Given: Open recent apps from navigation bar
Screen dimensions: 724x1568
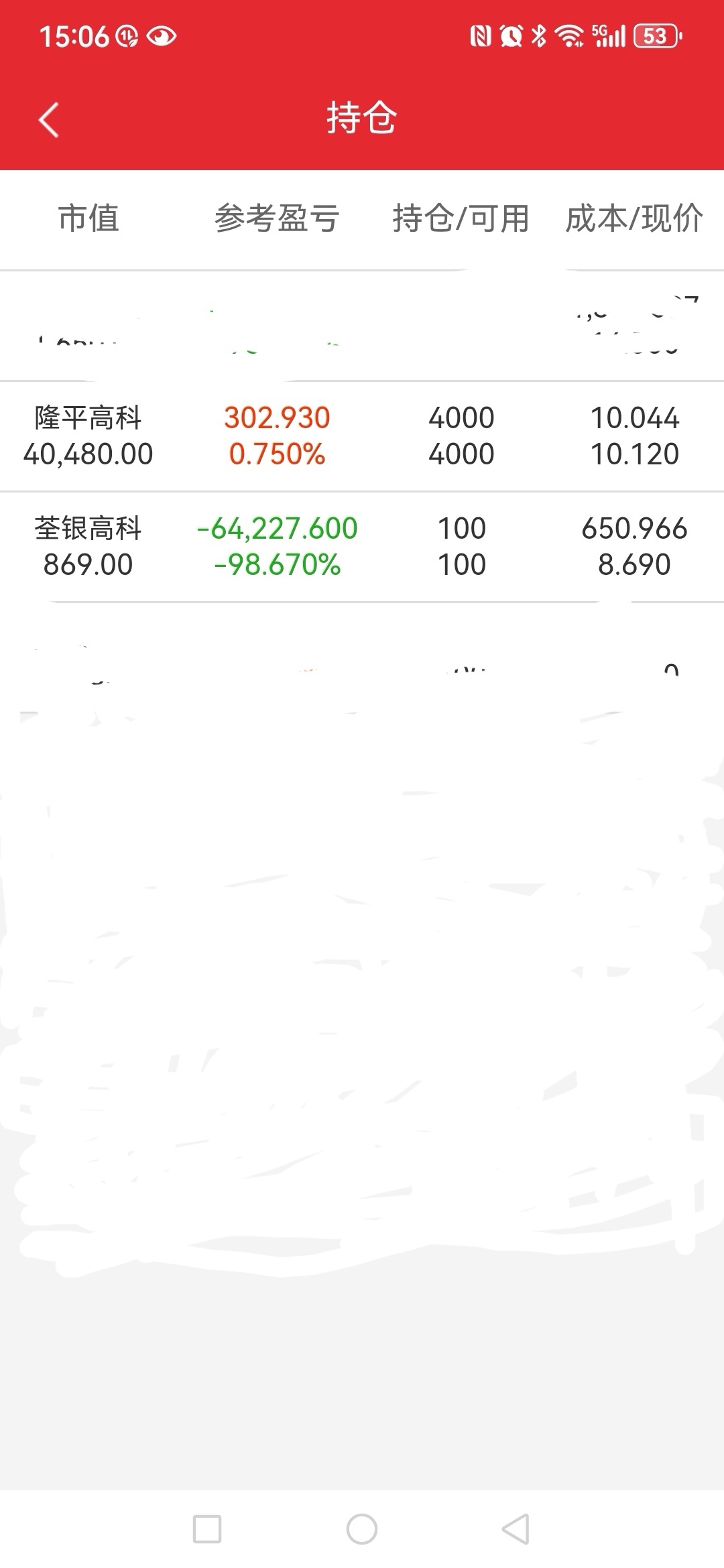Looking at the screenshot, I should coord(207,1529).
